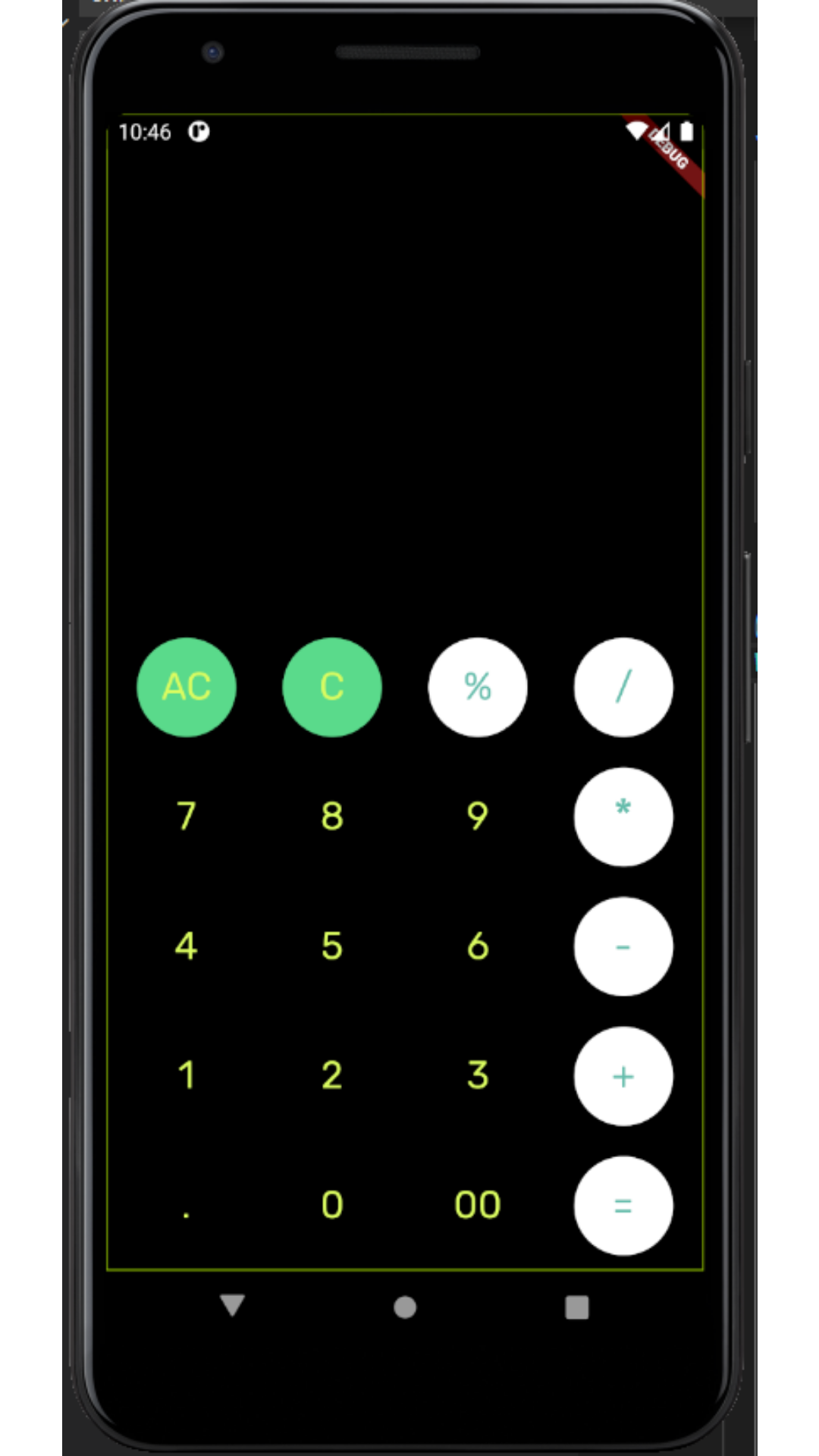Image resolution: width=819 pixels, height=1456 pixels.
Task: Tap the multiply asterisk key
Action: (623, 817)
